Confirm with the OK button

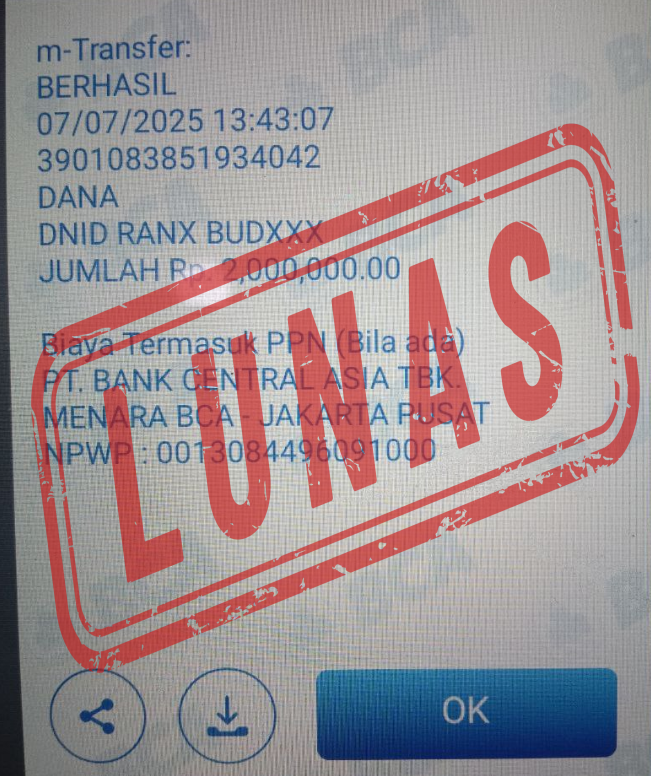tap(466, 712)
